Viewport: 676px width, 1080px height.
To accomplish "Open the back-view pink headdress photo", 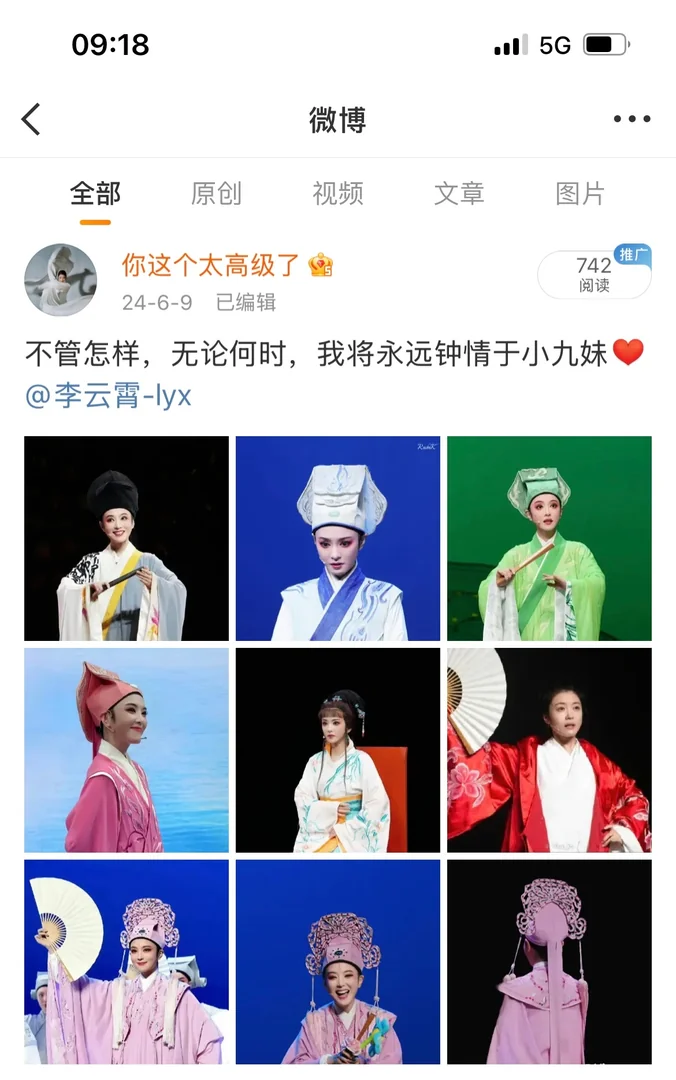I will coord(549,962).
